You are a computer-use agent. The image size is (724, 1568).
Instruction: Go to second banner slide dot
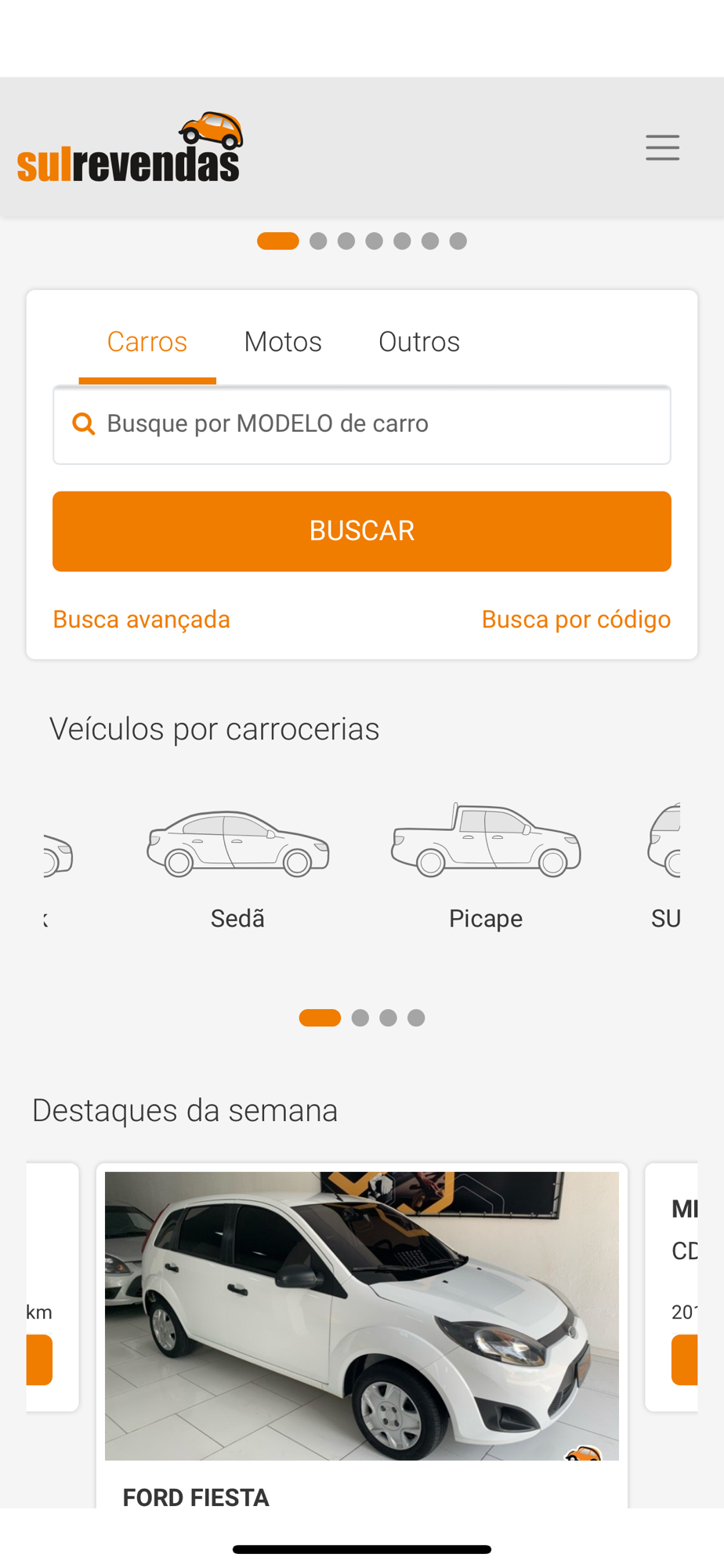click(318, 241)
